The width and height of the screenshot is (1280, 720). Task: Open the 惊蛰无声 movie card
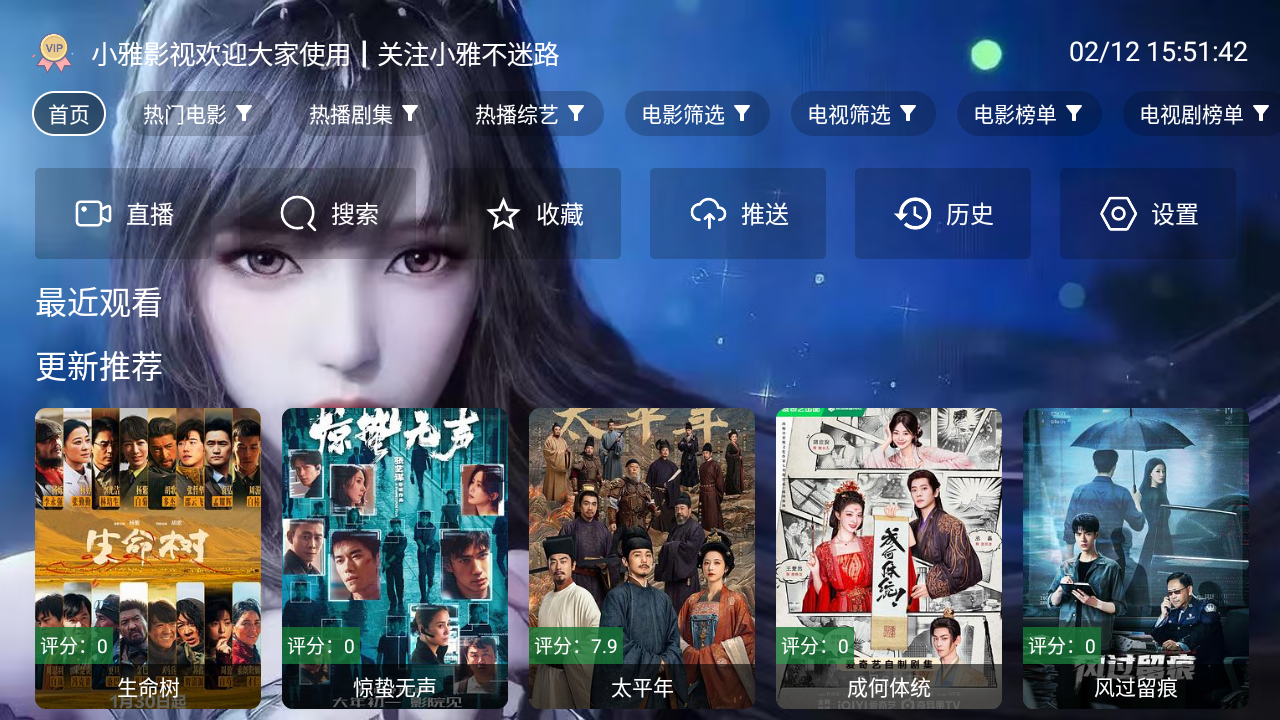coord(395,558)
